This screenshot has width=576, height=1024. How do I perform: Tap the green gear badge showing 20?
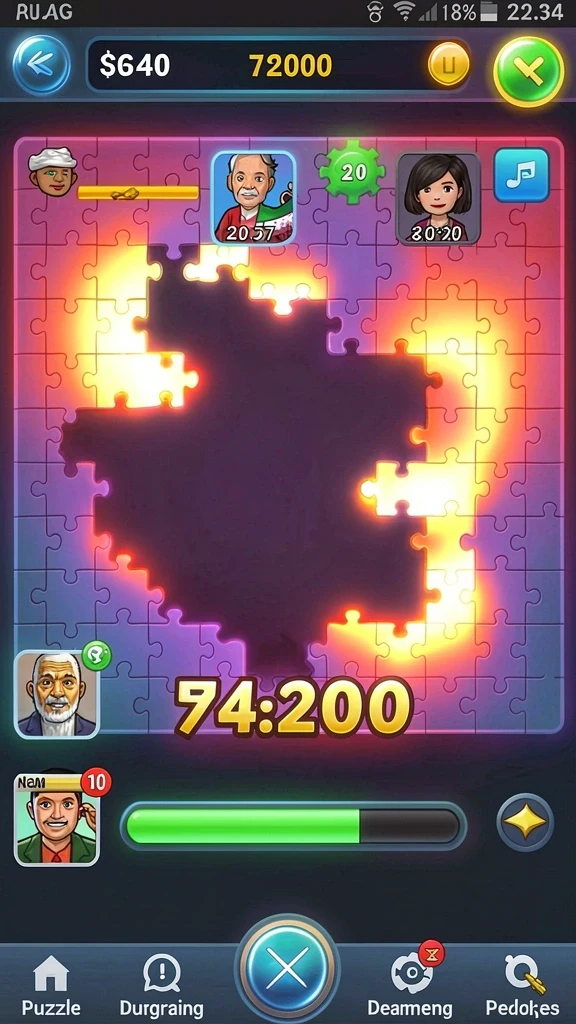point(351,172)
